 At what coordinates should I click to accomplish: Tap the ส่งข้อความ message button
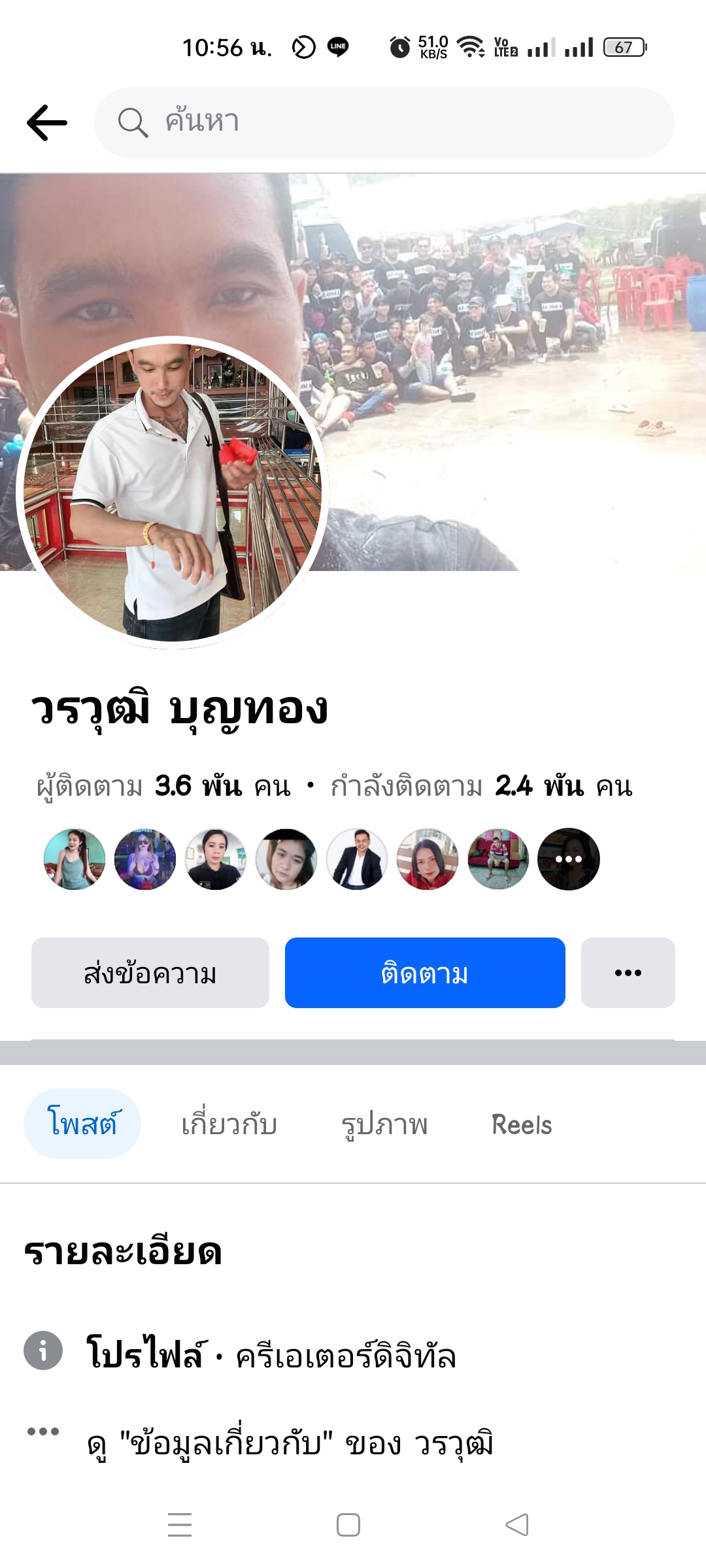[x=150, y=973]
